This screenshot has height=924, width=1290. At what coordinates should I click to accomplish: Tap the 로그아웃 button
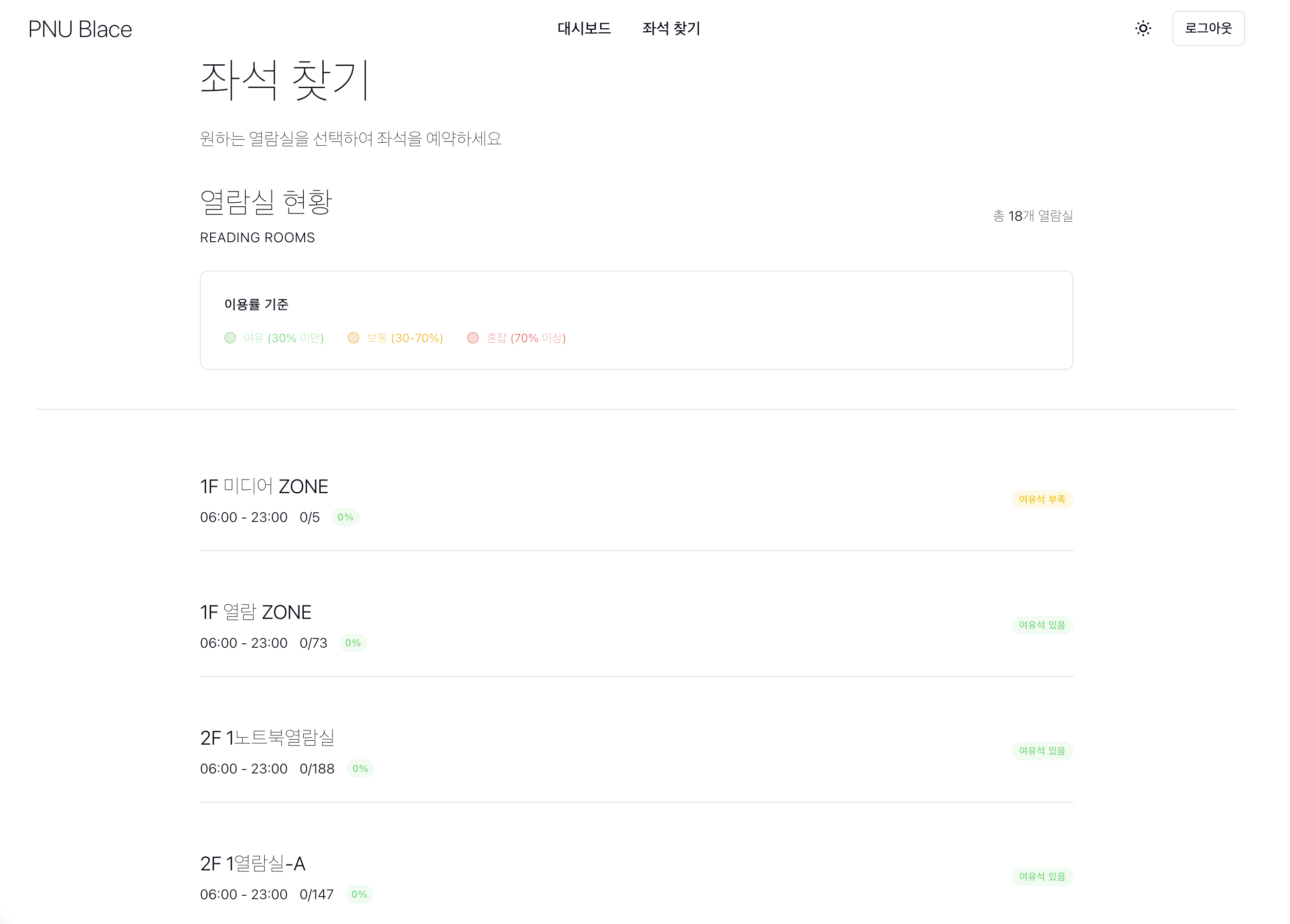tap(1208, 28)
